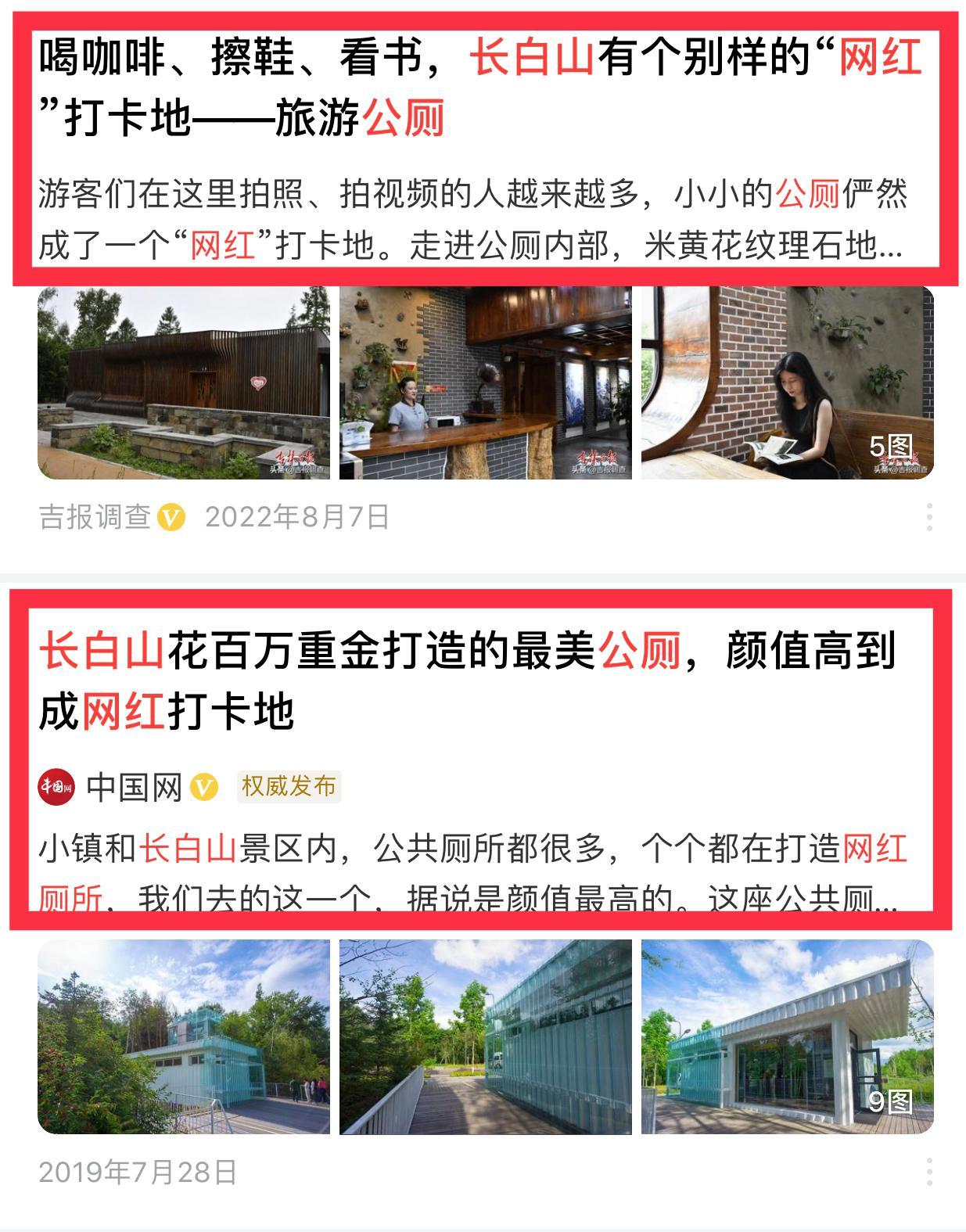
Task: View the glass restroom among trees photo
Action: pyautogui.click(x=184, y=1036)
